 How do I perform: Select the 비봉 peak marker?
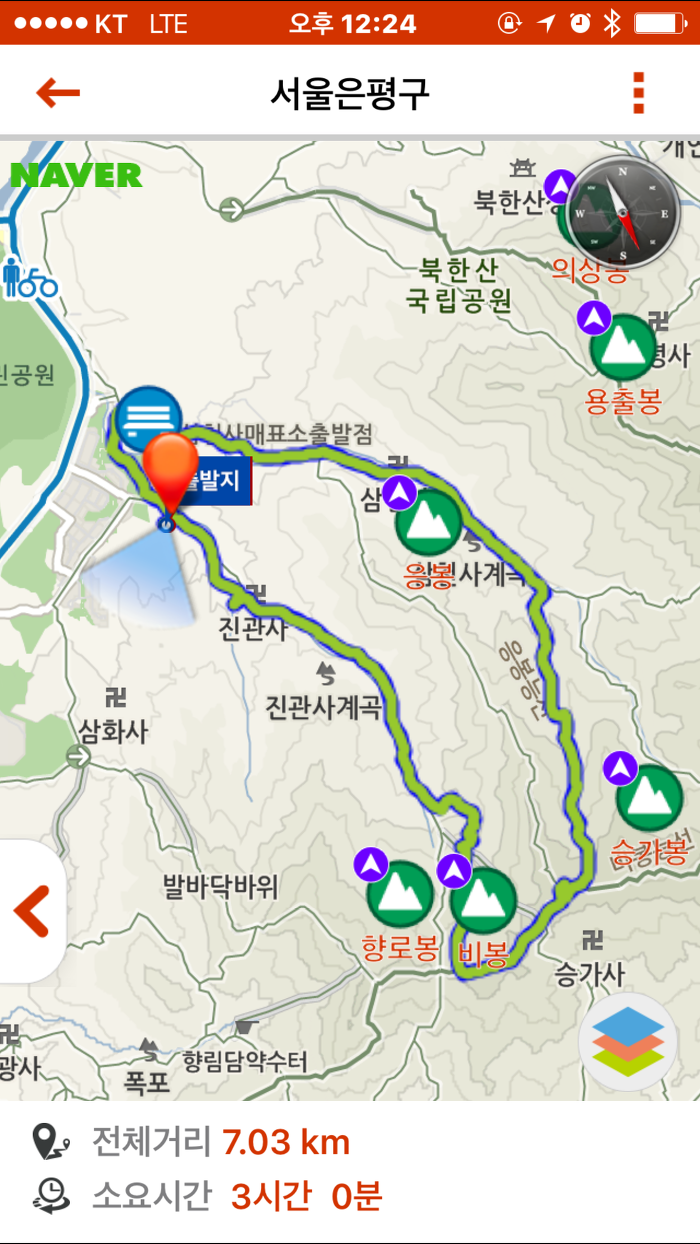click(x=482, y=902)
